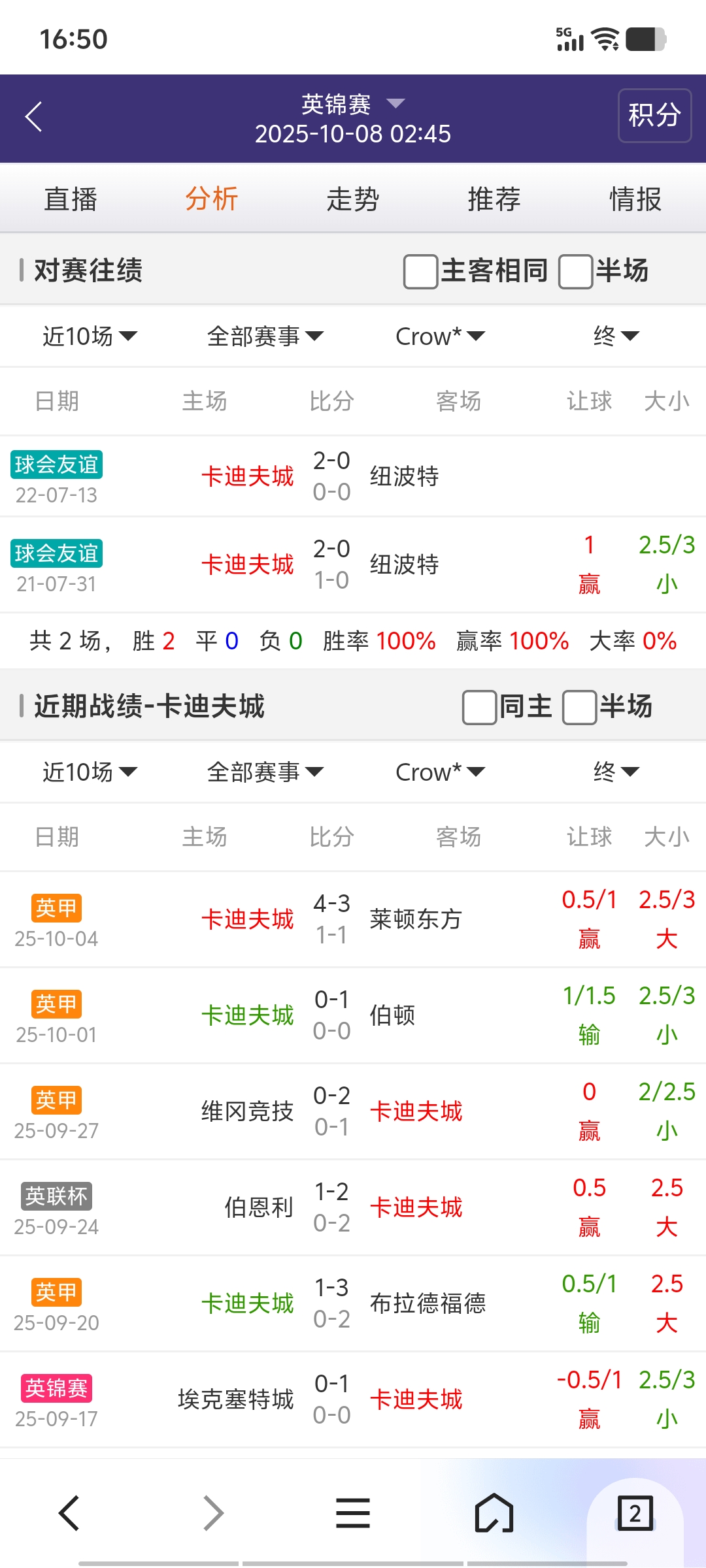Expand 近10场 dropdown under 对赛往绩
The height and width of the screenshot is (1568, 706).
90,336
